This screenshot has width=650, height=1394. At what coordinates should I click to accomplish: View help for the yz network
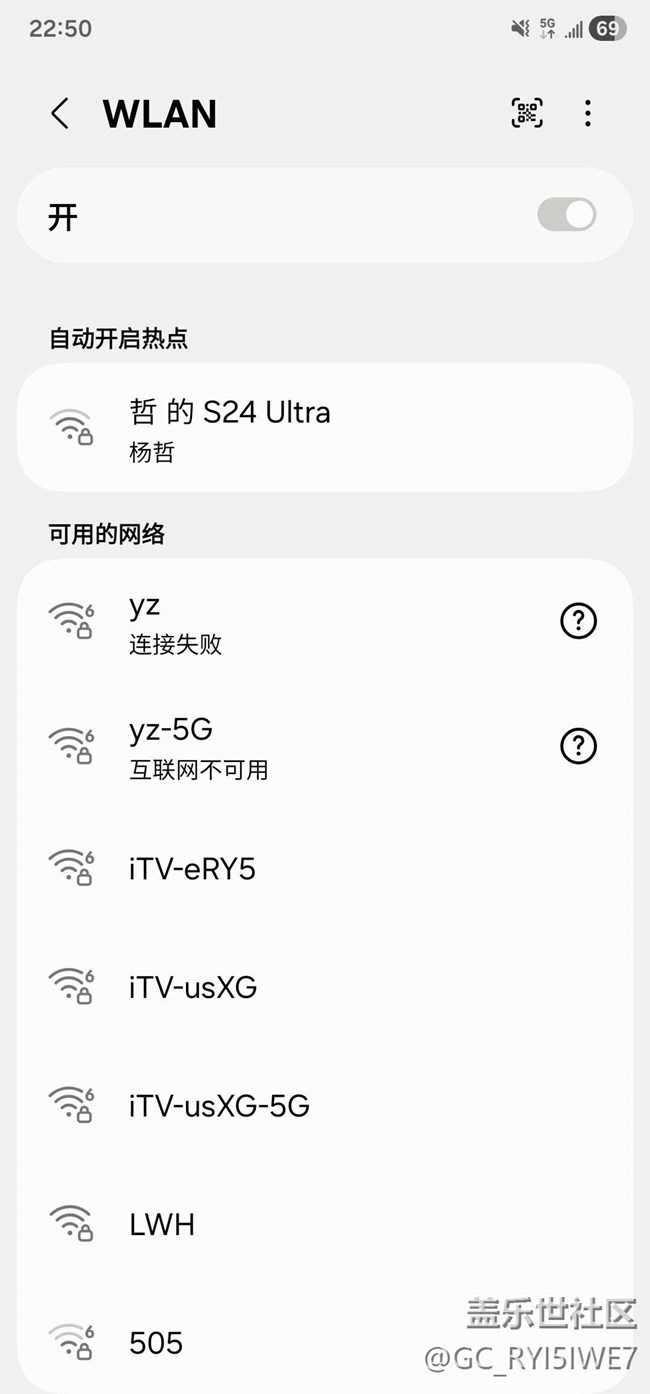(x=578, y=622)
